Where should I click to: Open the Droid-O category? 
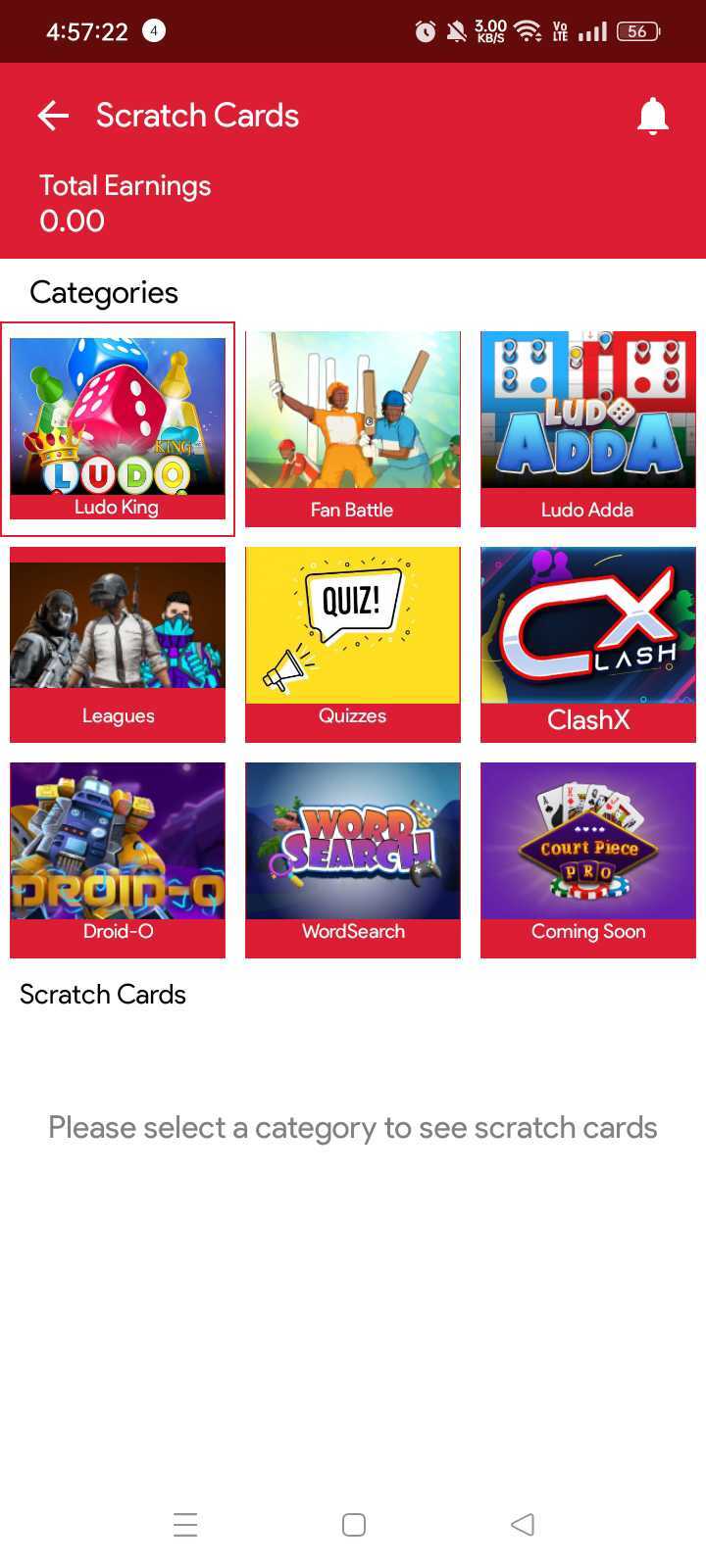coord(118,859)
